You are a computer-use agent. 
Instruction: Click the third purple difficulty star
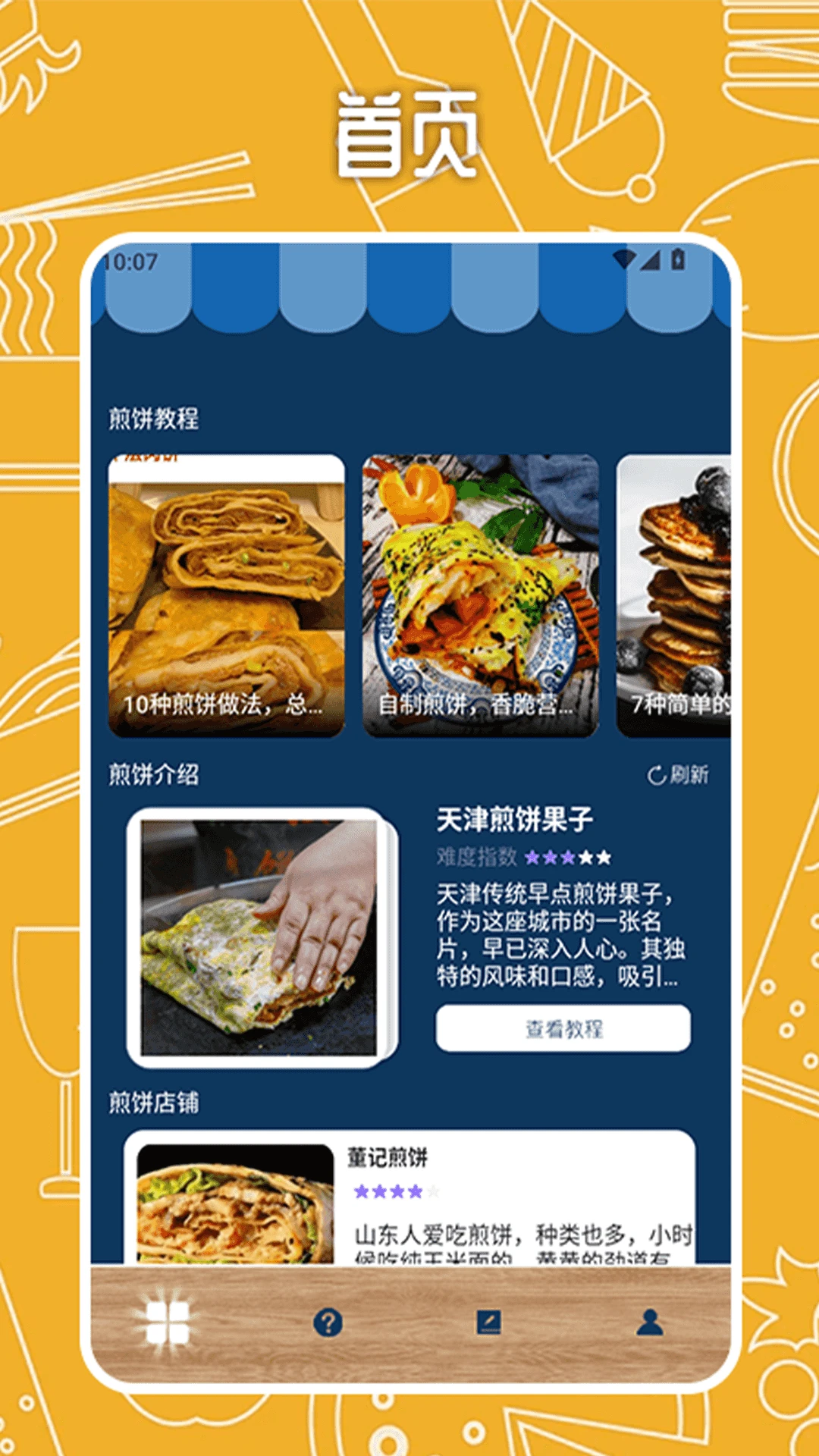pyautogui.click(x=568, y=858)
